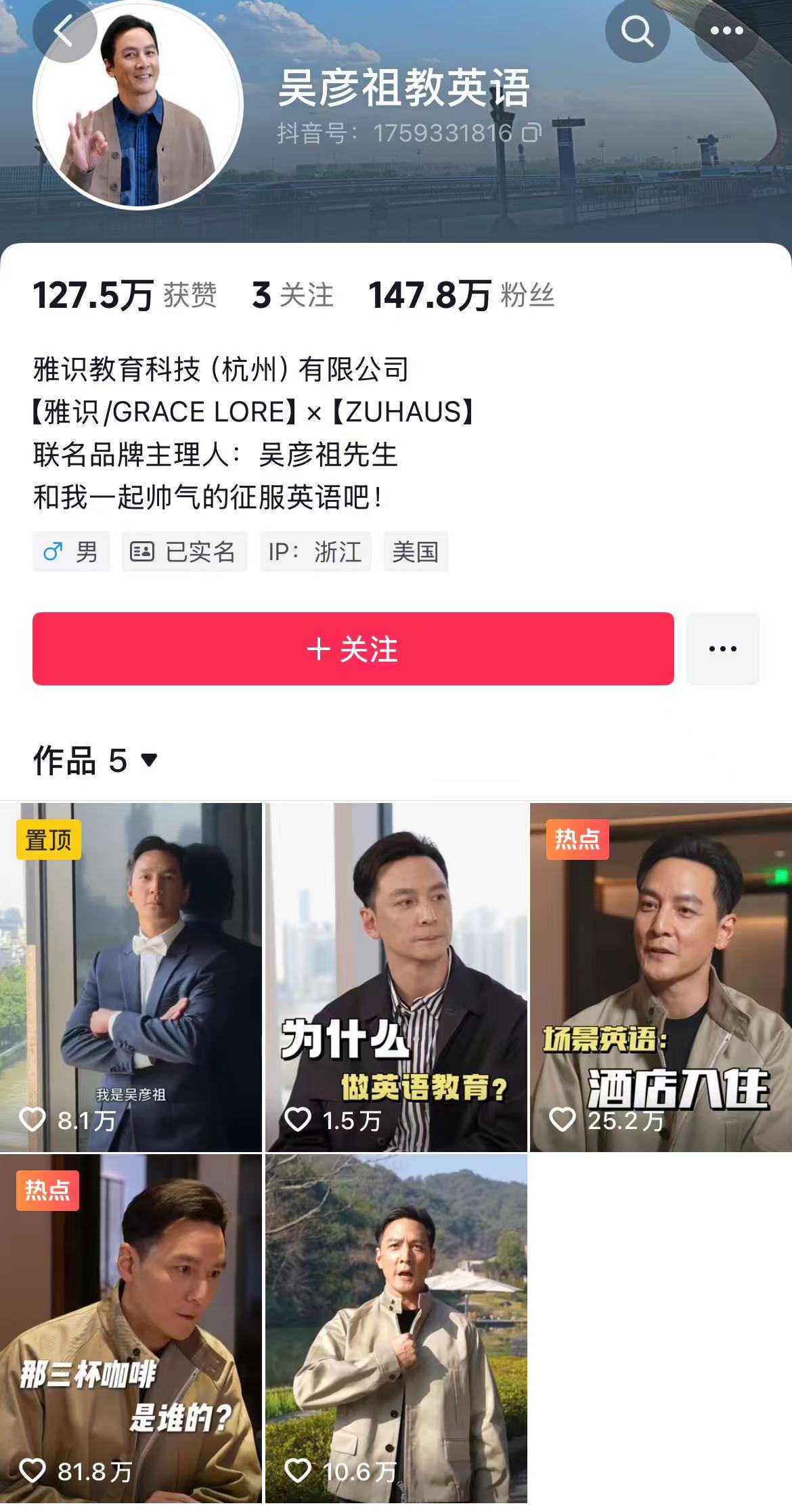
Task: Open search on this profile
Action: 637,31
